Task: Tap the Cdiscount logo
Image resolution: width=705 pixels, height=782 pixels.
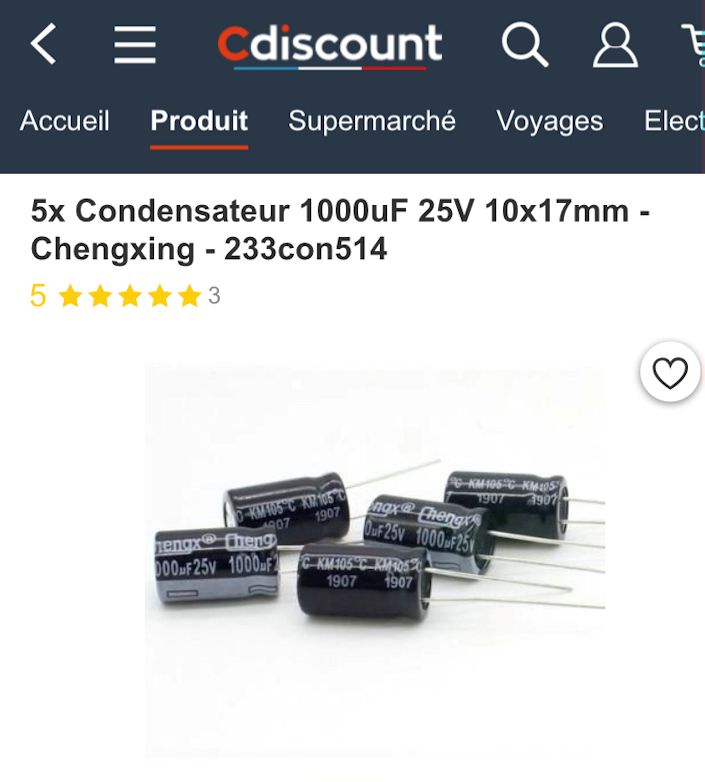Action: (330, 45)
